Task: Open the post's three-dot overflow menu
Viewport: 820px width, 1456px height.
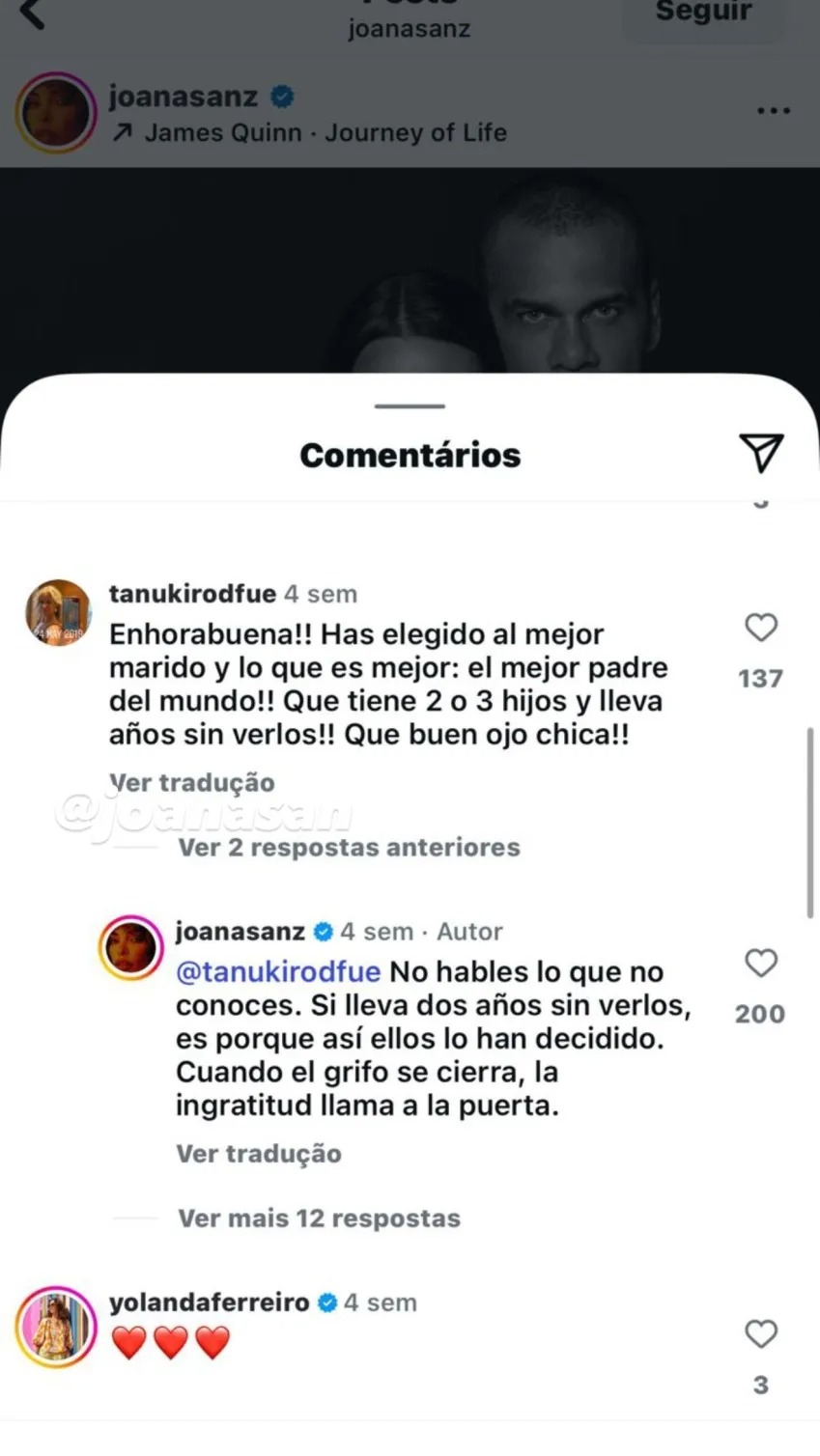Action: [774, 111]
